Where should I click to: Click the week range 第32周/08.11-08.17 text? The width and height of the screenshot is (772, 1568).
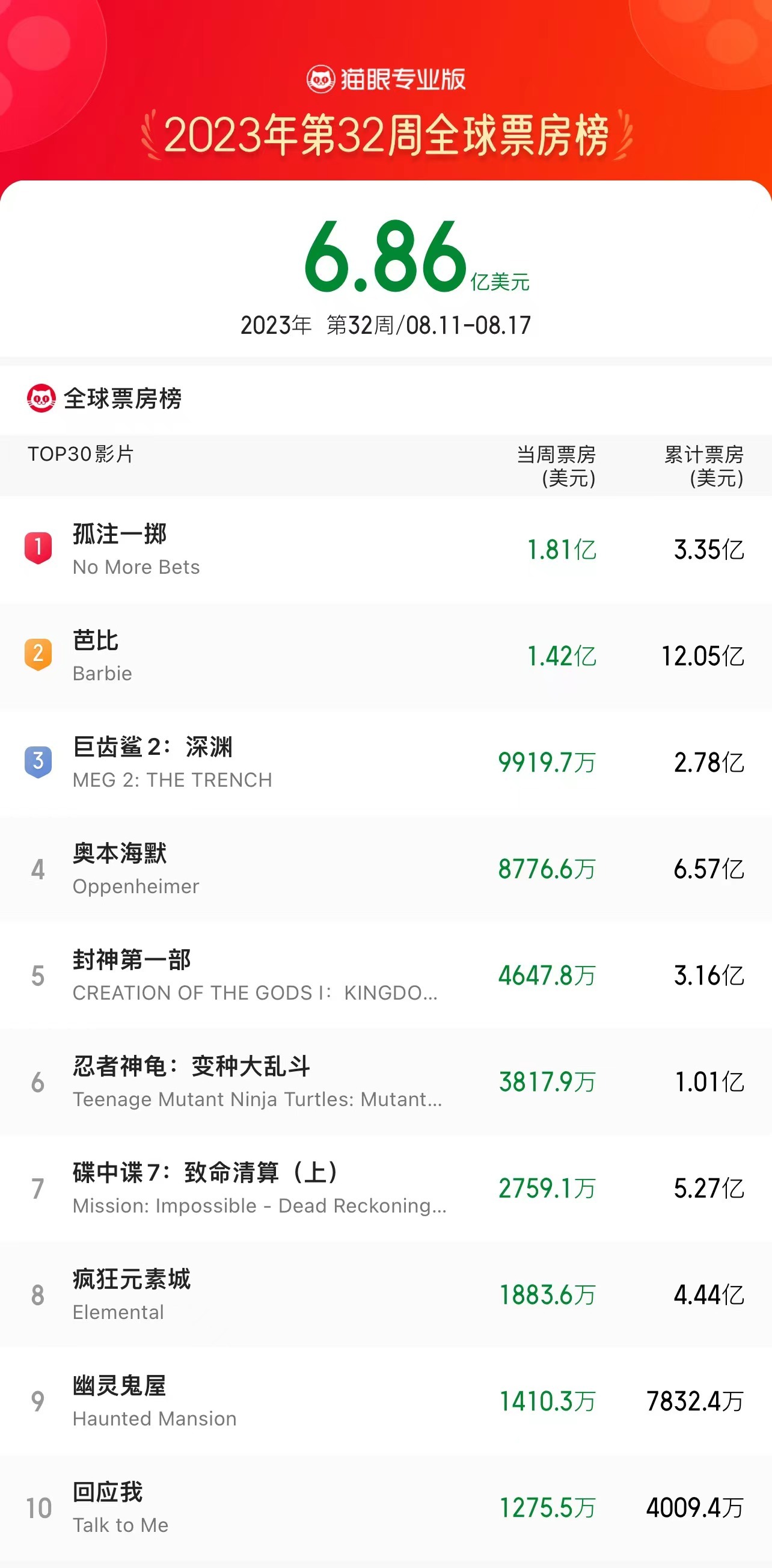[x=385, y=326]
